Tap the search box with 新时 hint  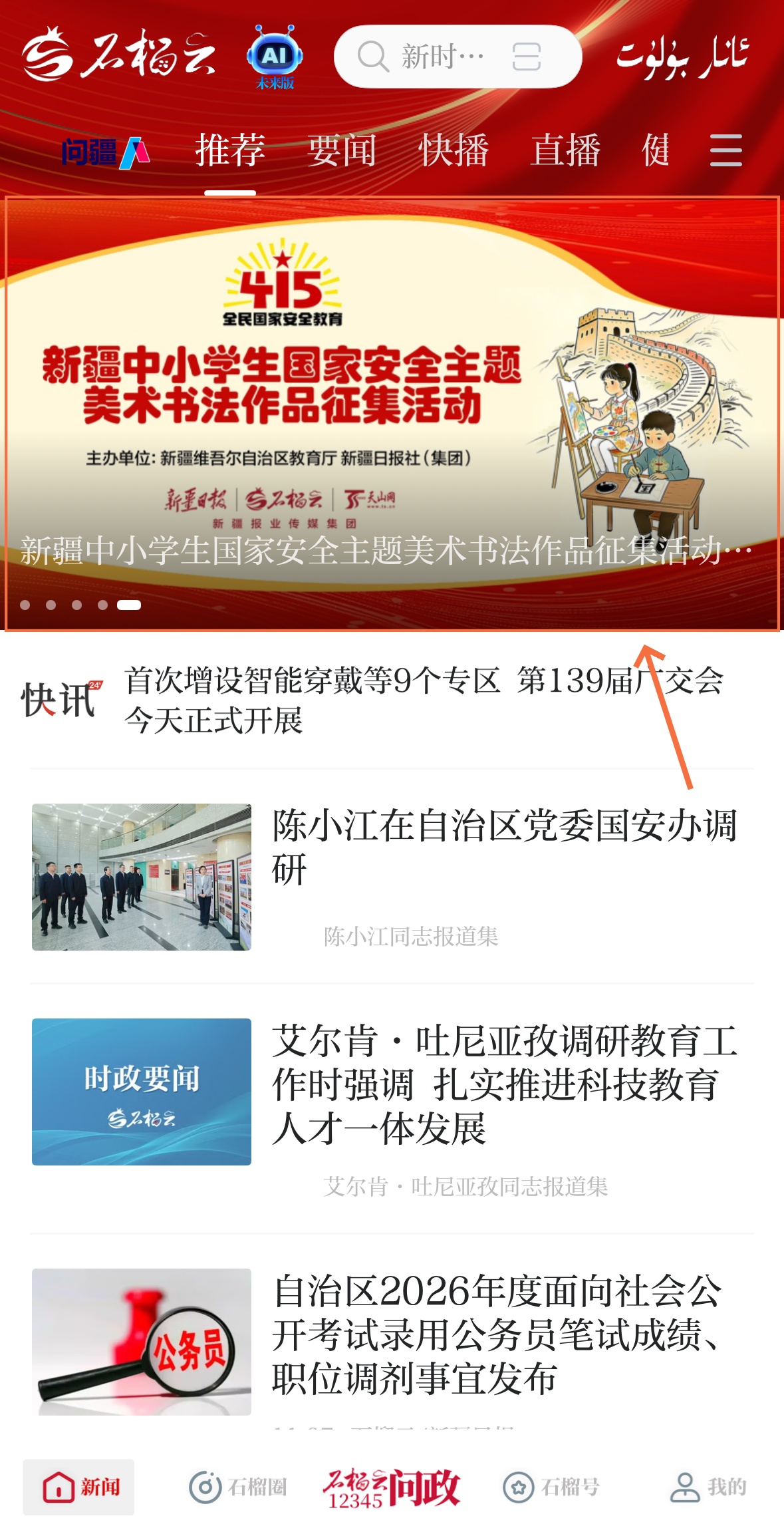pos(432,57)
